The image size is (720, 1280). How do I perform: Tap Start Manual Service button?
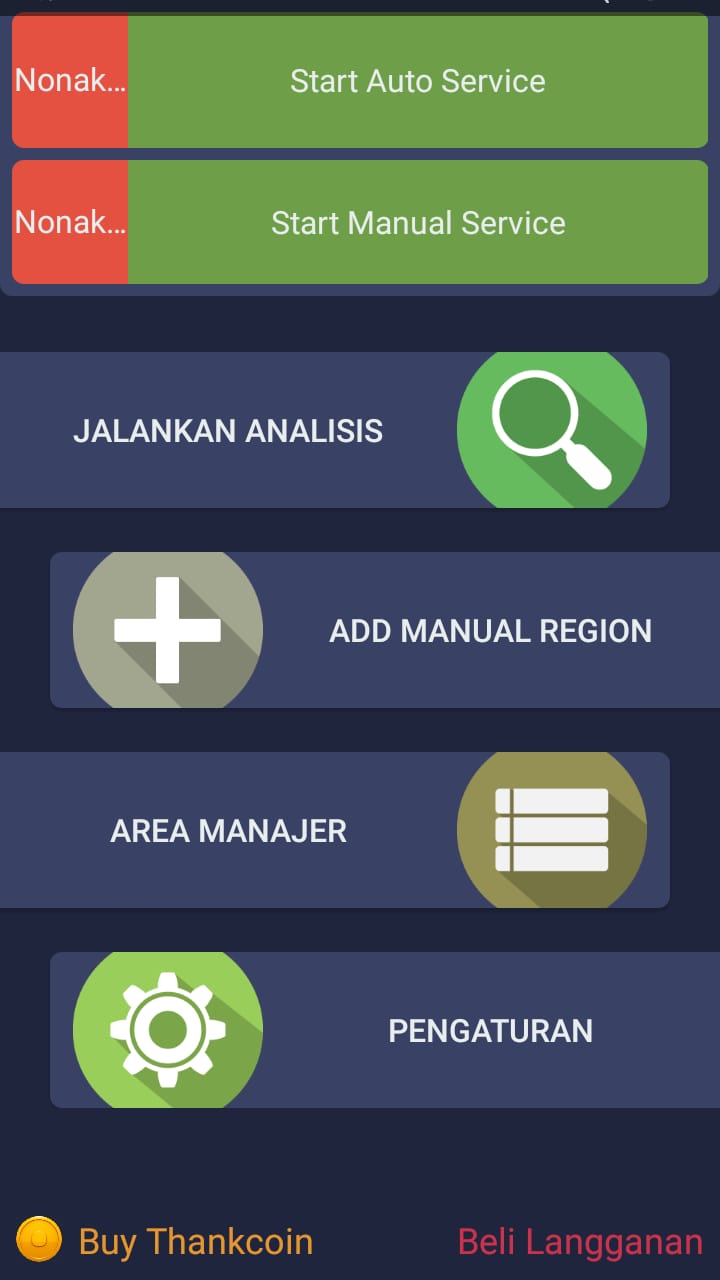click(417, 223)
